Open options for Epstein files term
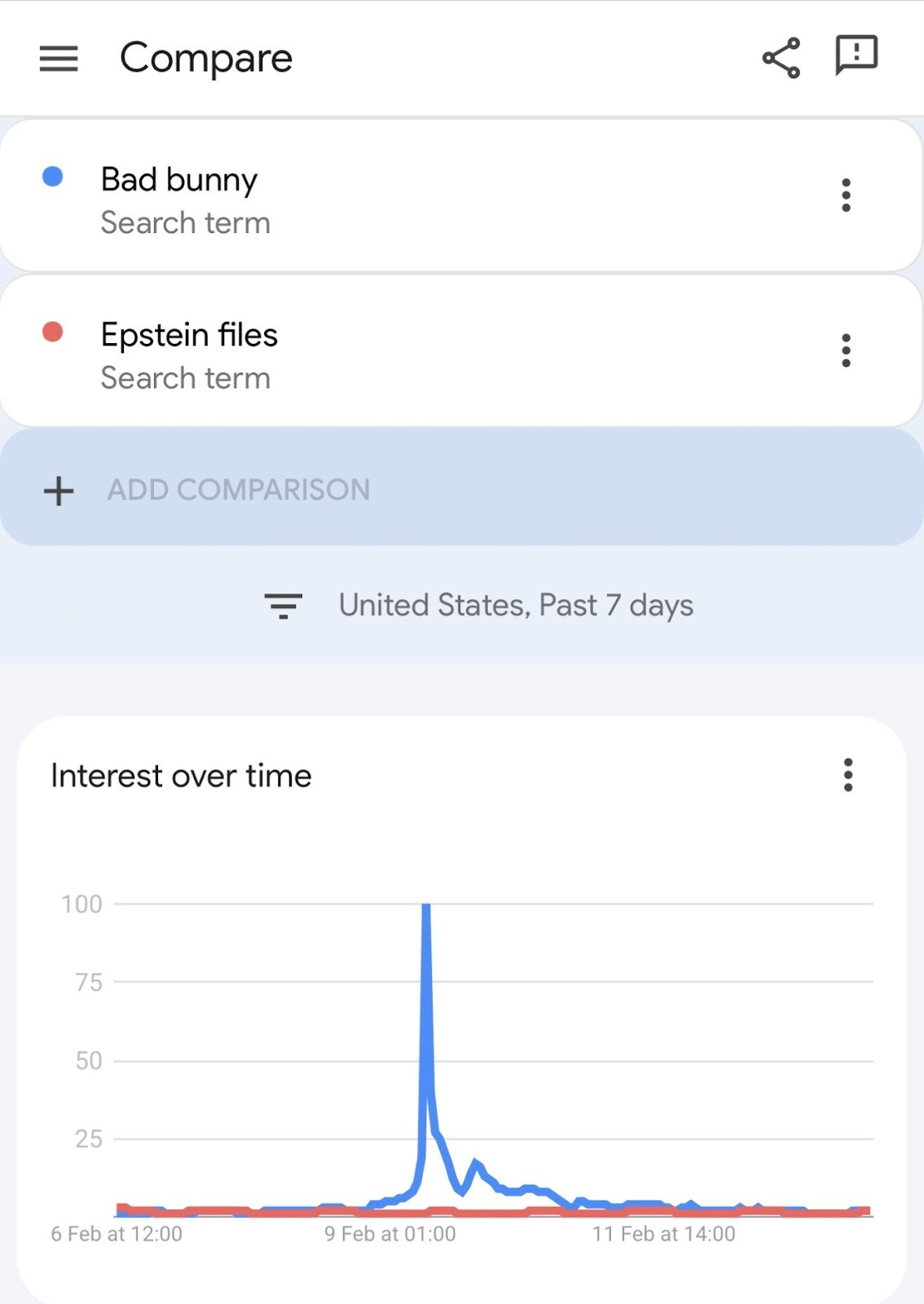The height and width of the screenshot is (1304, 924). pos(846,350)
